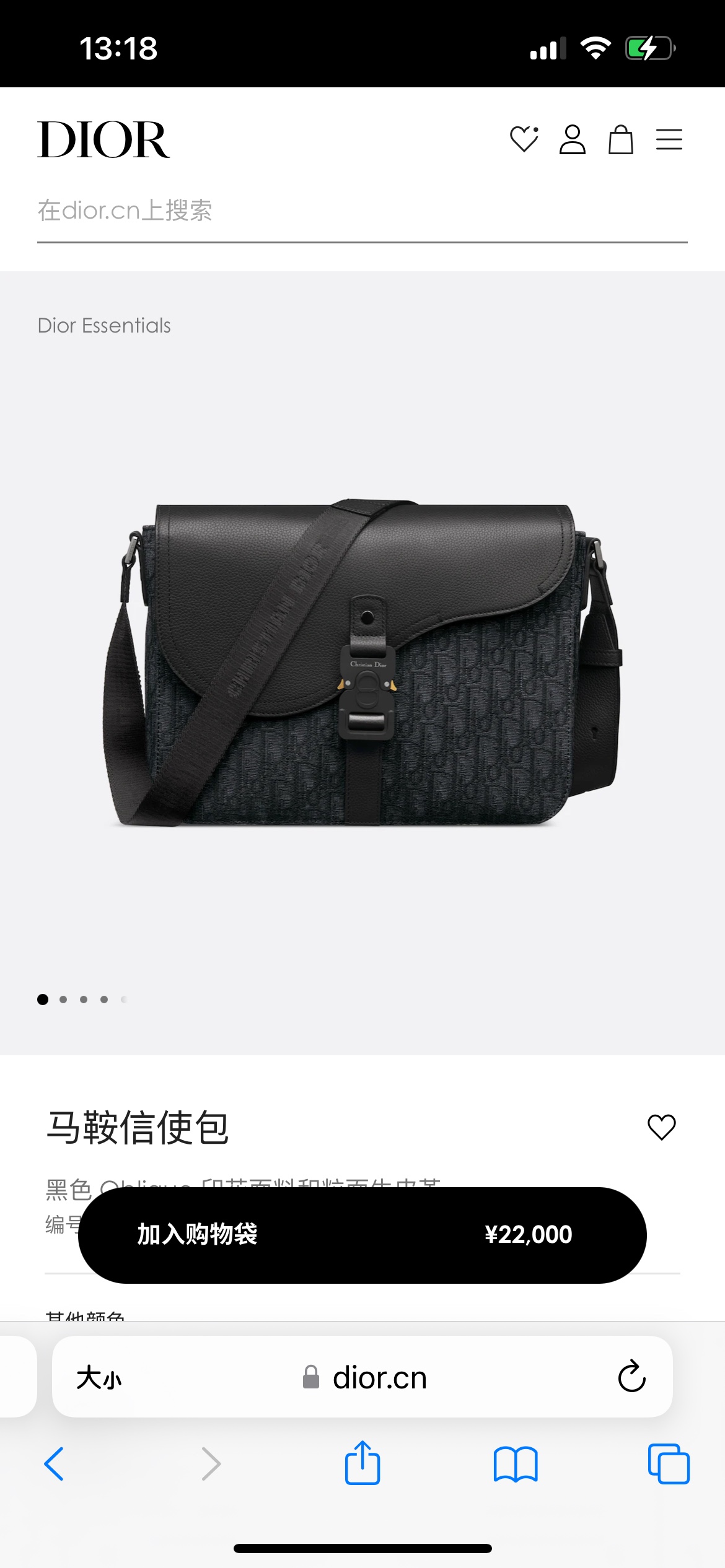
Task: Open the hamburger menu
Action: 669,139
